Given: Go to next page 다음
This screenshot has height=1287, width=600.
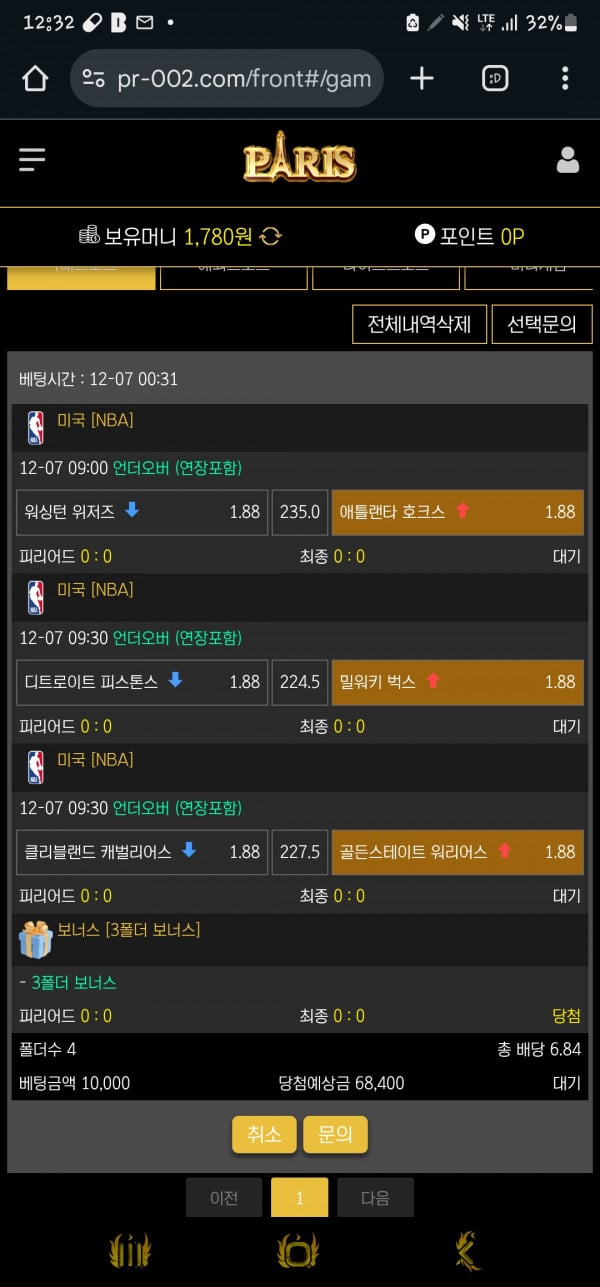Looking at the screenshot, I should click(x=375, y=1197).
